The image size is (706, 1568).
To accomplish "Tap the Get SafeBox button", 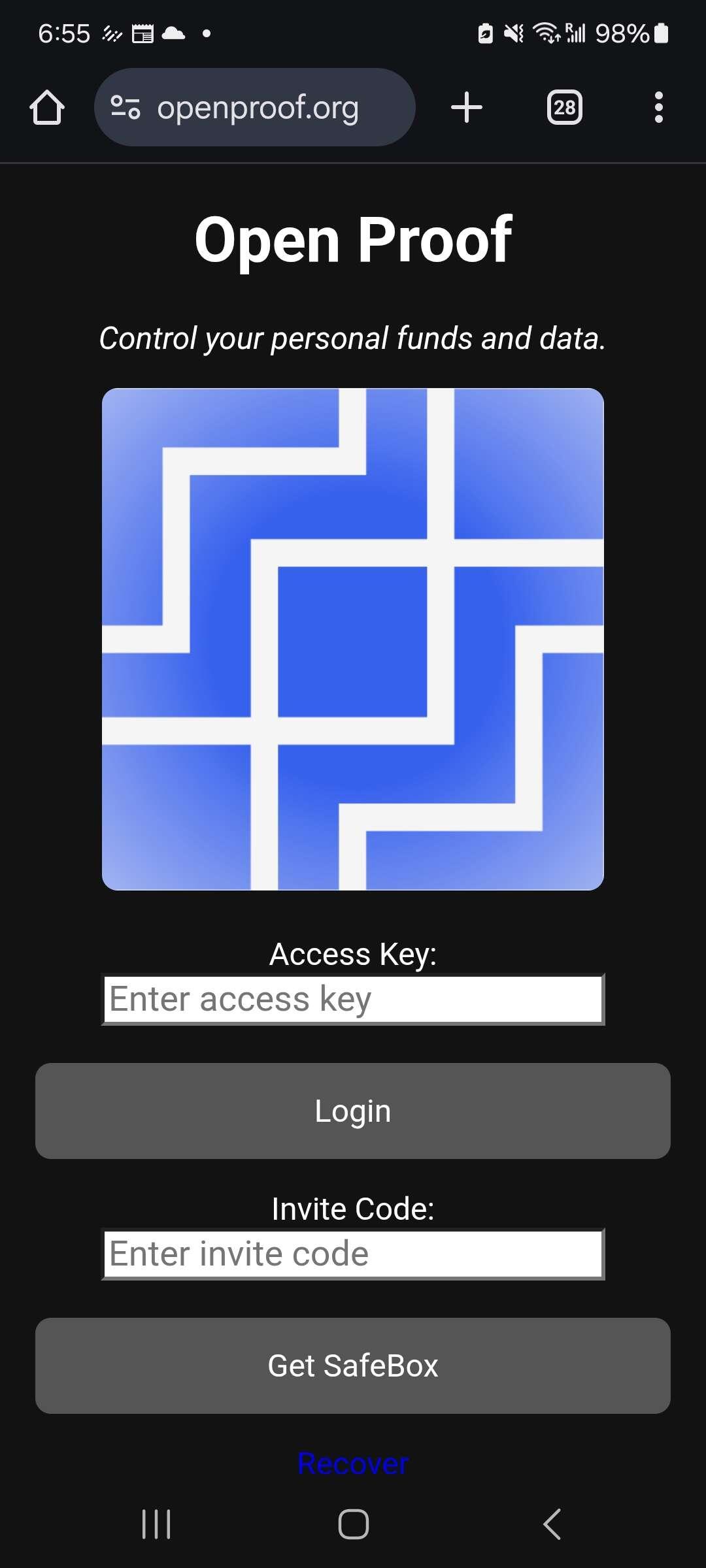I will [353, 1365].
